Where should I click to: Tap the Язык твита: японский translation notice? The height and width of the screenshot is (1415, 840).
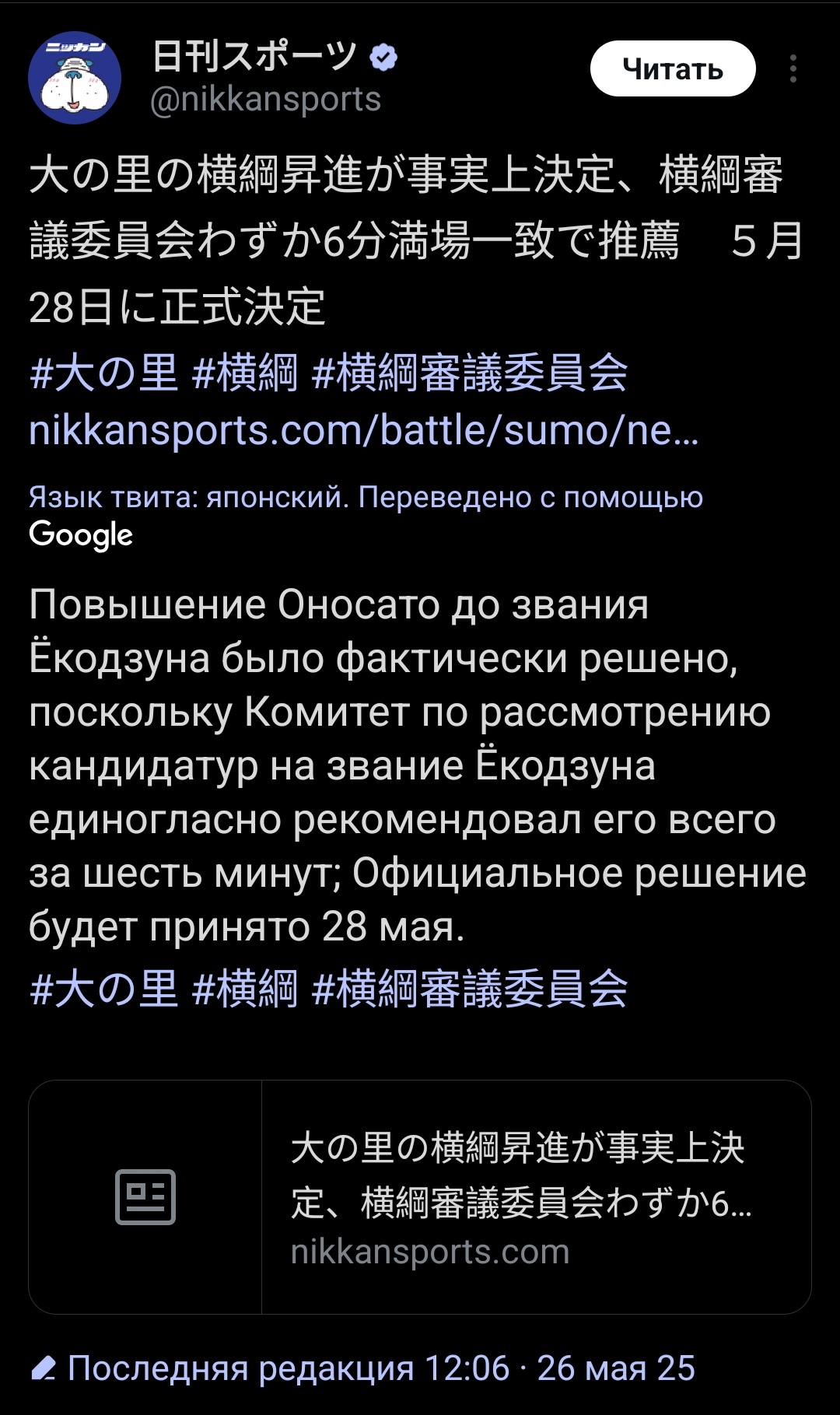(366, 498)
